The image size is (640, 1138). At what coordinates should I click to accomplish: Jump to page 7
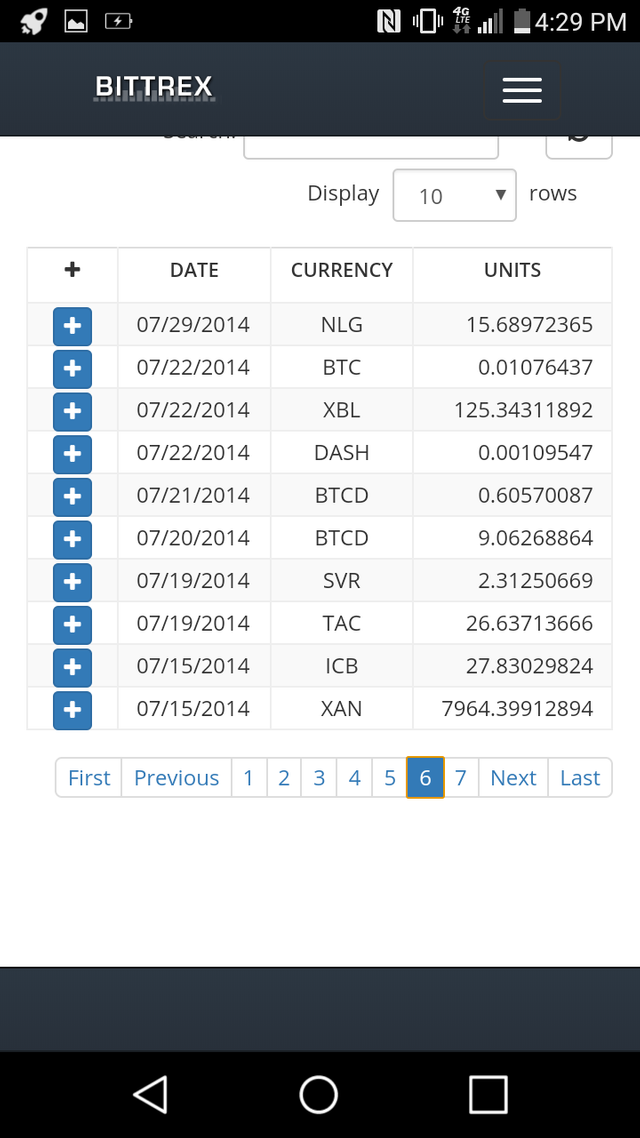tap(461, 778)
